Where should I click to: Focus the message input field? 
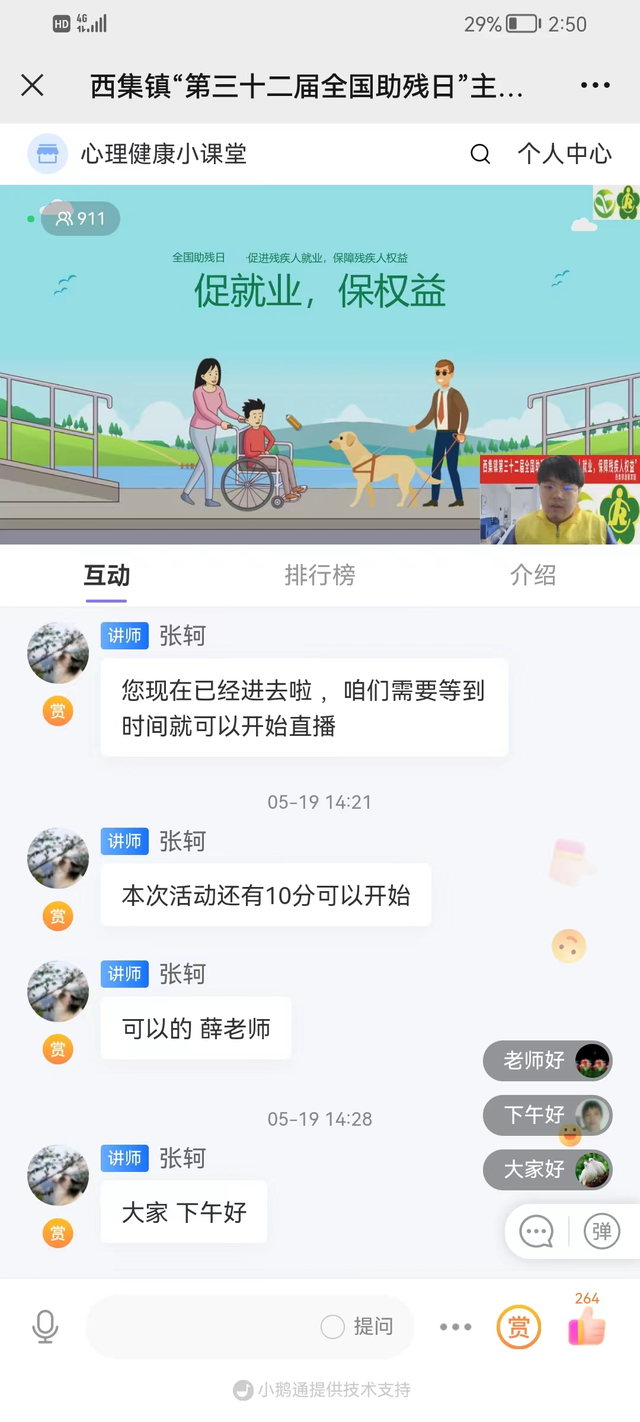[200, 1327]
